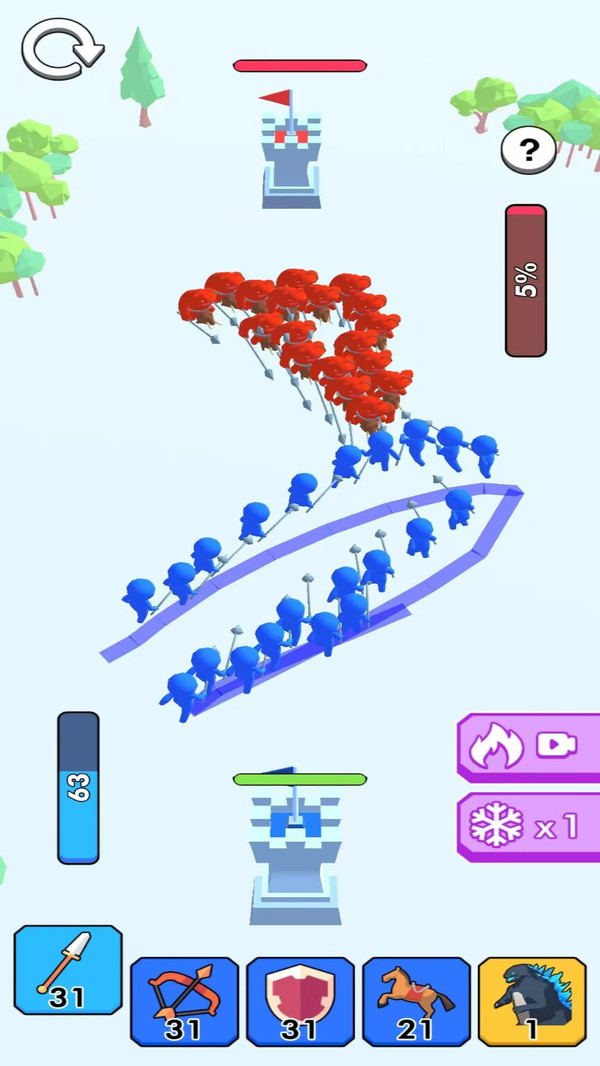The width and height of the screenshot is (600, 1066).
Task: Choose the shield unit card
Action: [300, 1000]
